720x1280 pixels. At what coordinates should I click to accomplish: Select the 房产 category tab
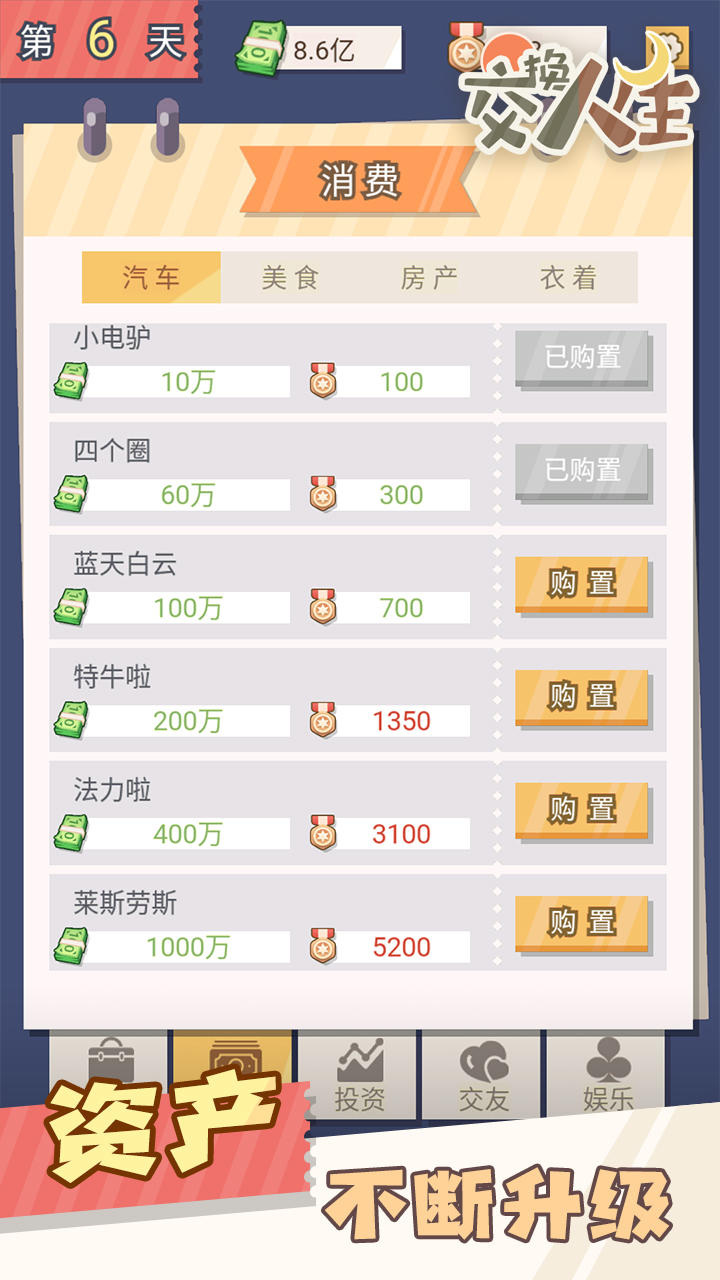point(429,278)
